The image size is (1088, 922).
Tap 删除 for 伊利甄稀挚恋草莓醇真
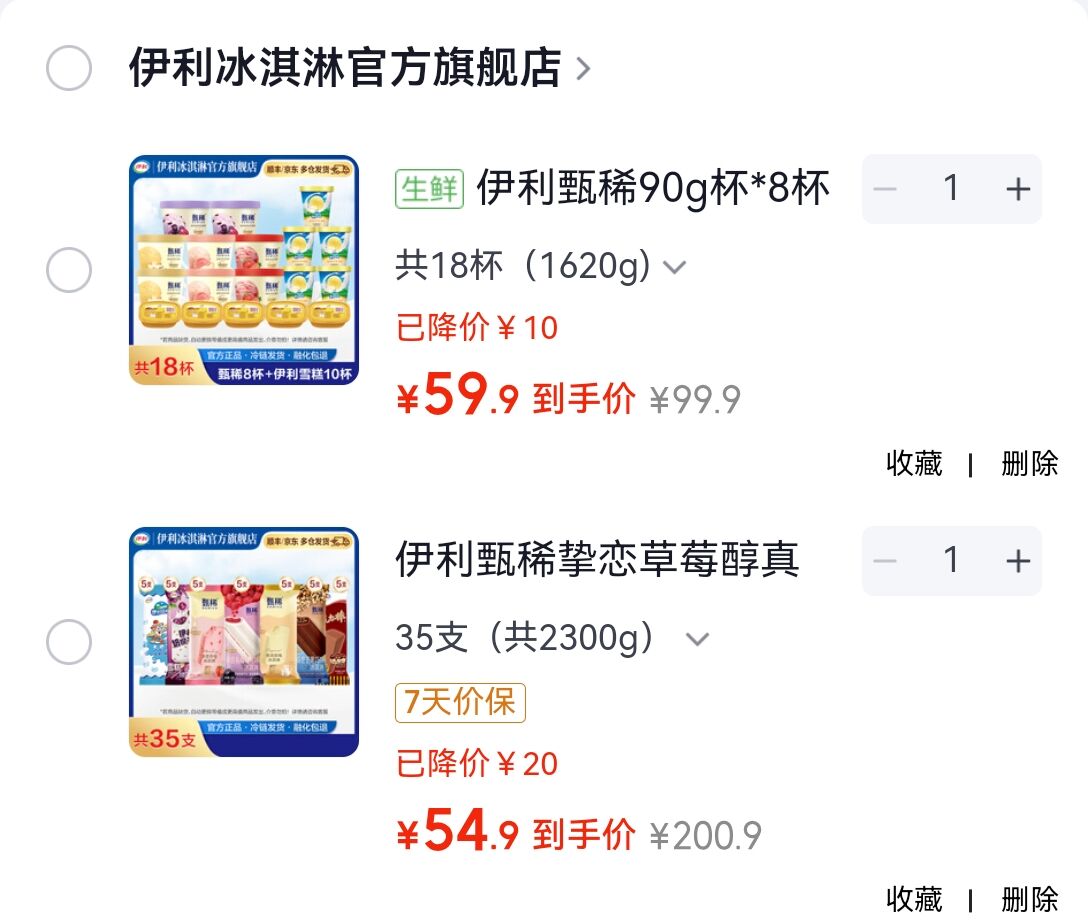coord(1029,898)
